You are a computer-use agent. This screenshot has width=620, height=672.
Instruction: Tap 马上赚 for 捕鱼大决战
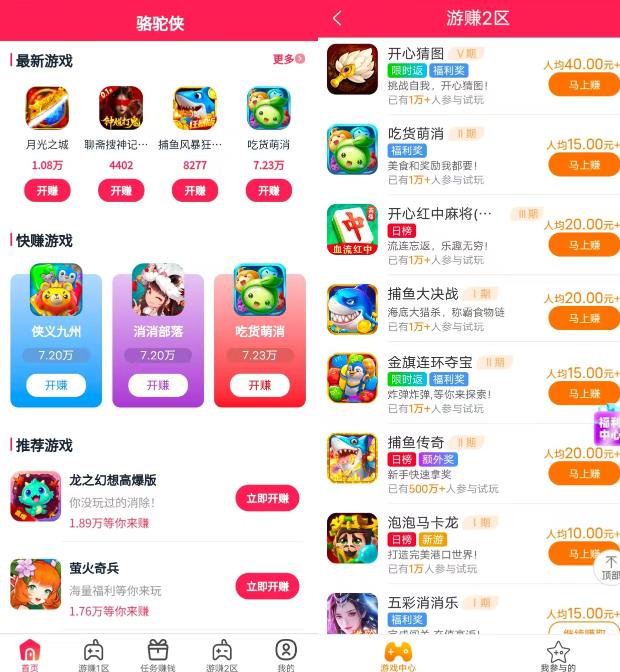[x=584, y=318]
